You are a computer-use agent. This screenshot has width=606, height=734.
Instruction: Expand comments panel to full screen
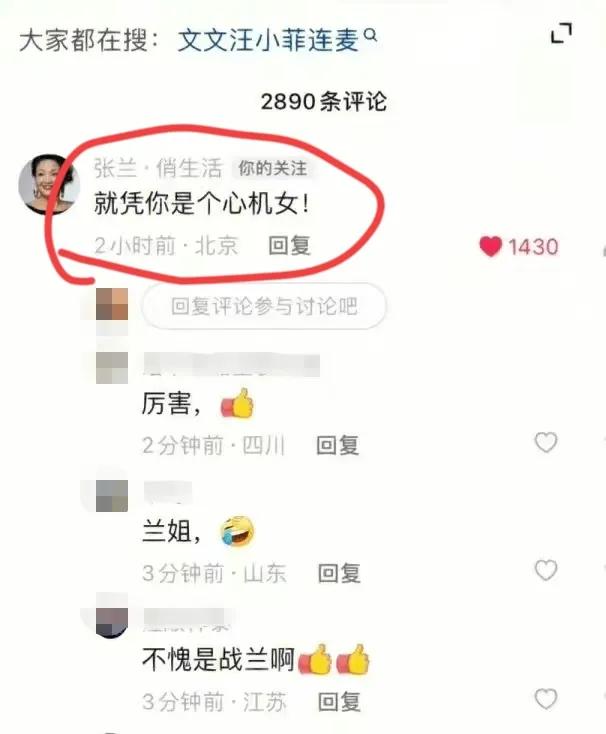tap(561, 36)
